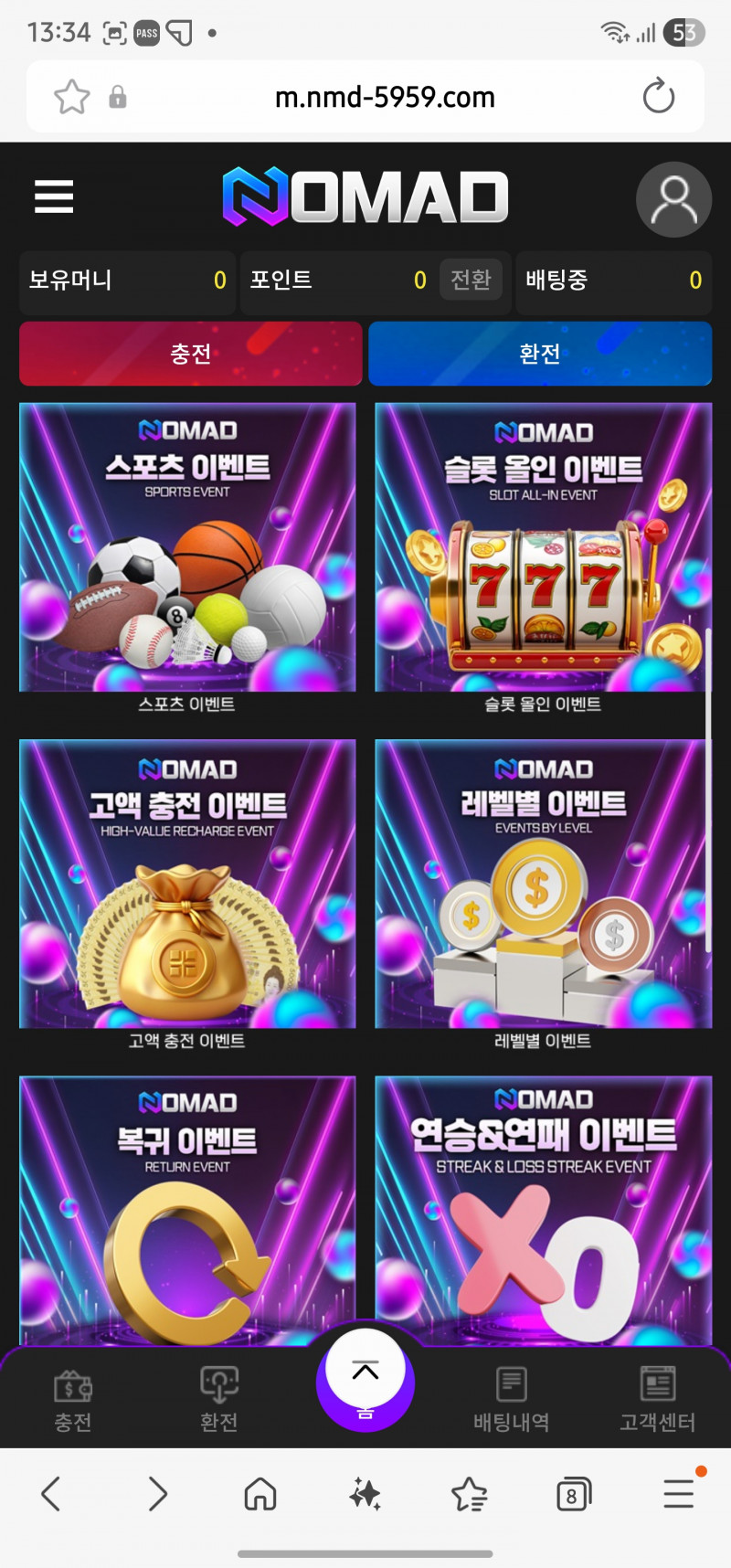Go to 환전 in bottom navigation
The image size is (731, 1568).
click(219, 1400)
